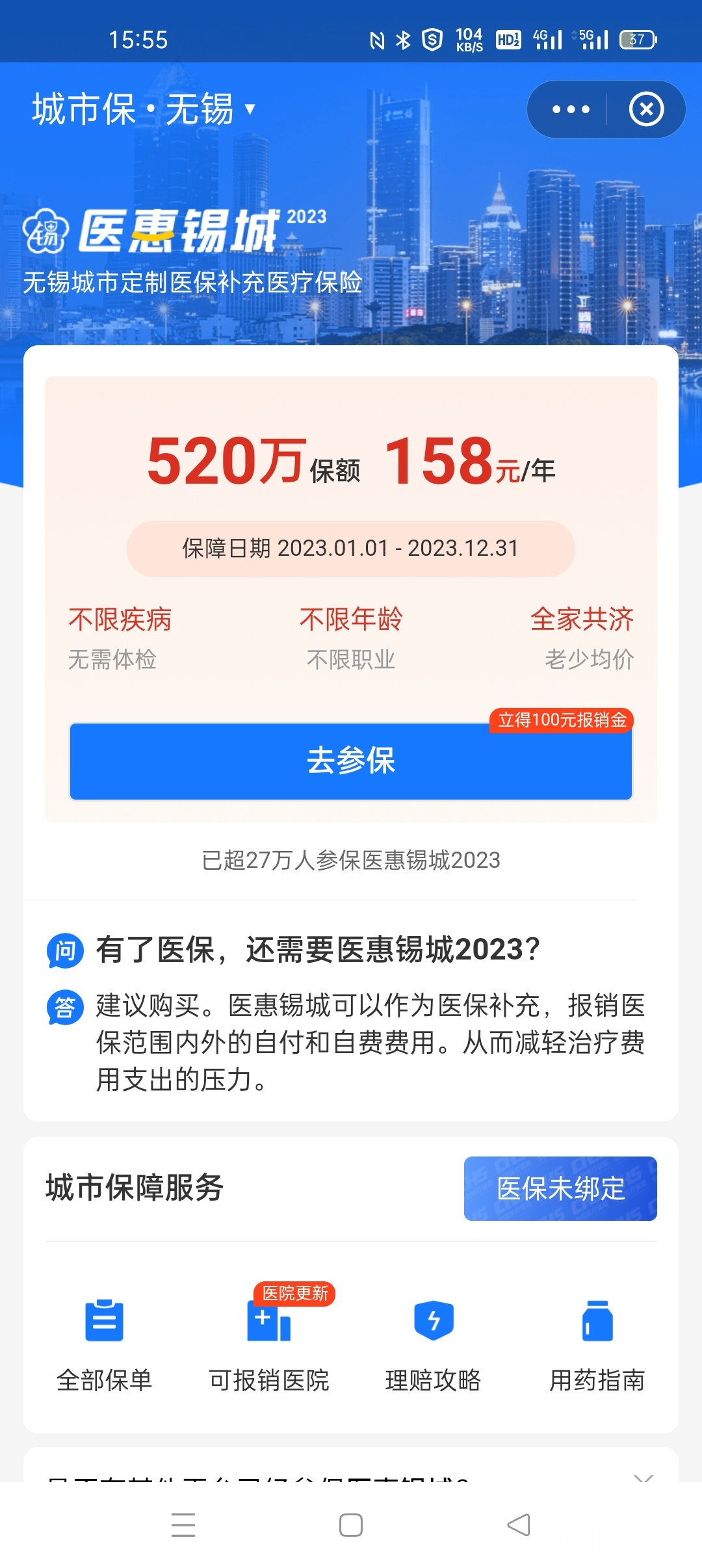Open the city selector dropdown 城市保·无锡
The width and height of the screenshot is (702, 1568).
tap(144, 109)
